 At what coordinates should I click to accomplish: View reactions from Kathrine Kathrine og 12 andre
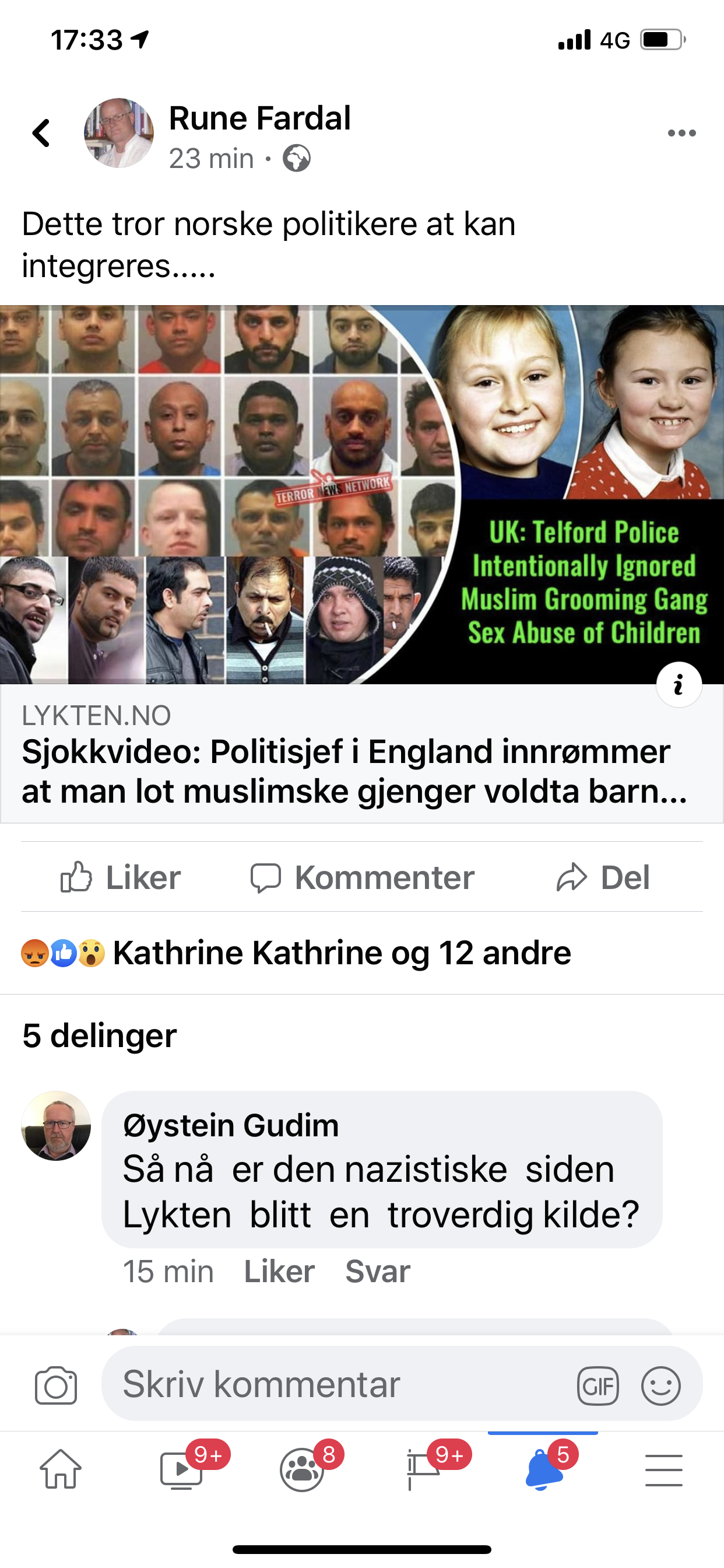pyautogui.click(x=340, y=953)
